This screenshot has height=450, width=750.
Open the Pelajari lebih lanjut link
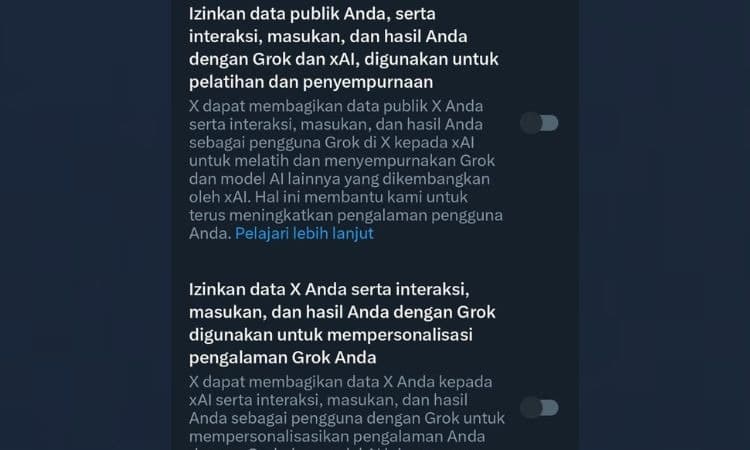(304, 233)
